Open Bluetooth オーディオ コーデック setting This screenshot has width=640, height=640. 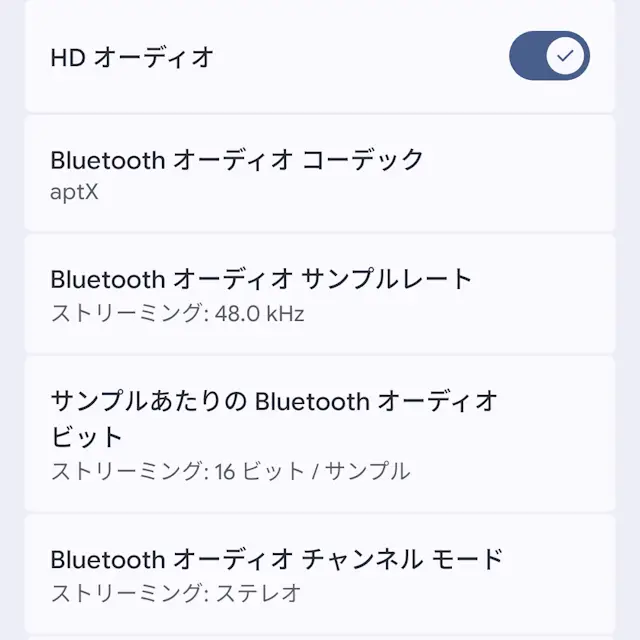[x=320, y=173]
